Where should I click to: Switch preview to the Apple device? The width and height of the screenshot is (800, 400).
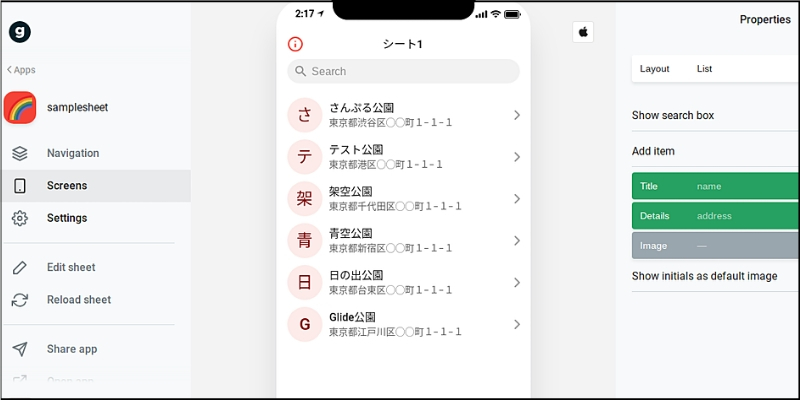(x=584, y=32)
